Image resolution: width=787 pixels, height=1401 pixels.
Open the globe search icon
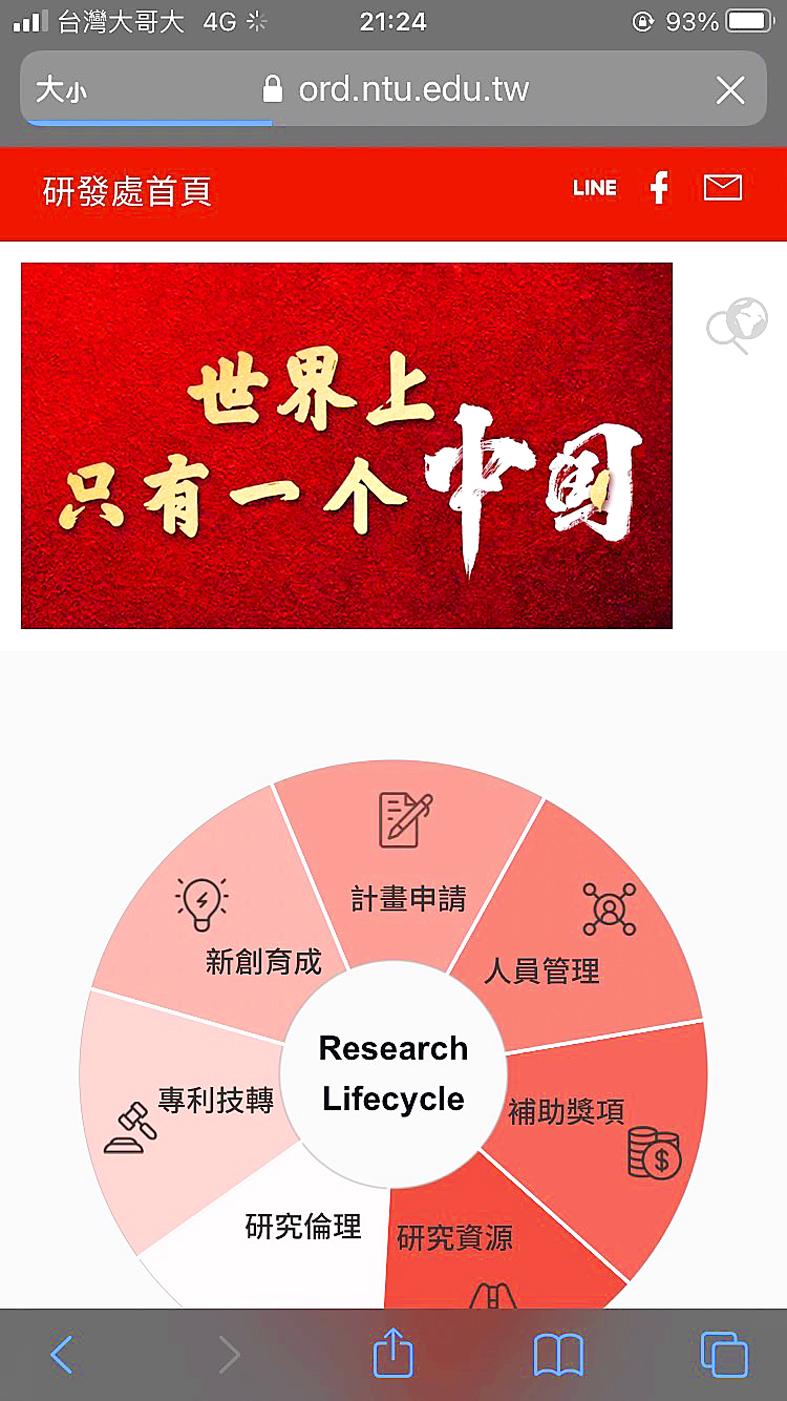point(737,325)
